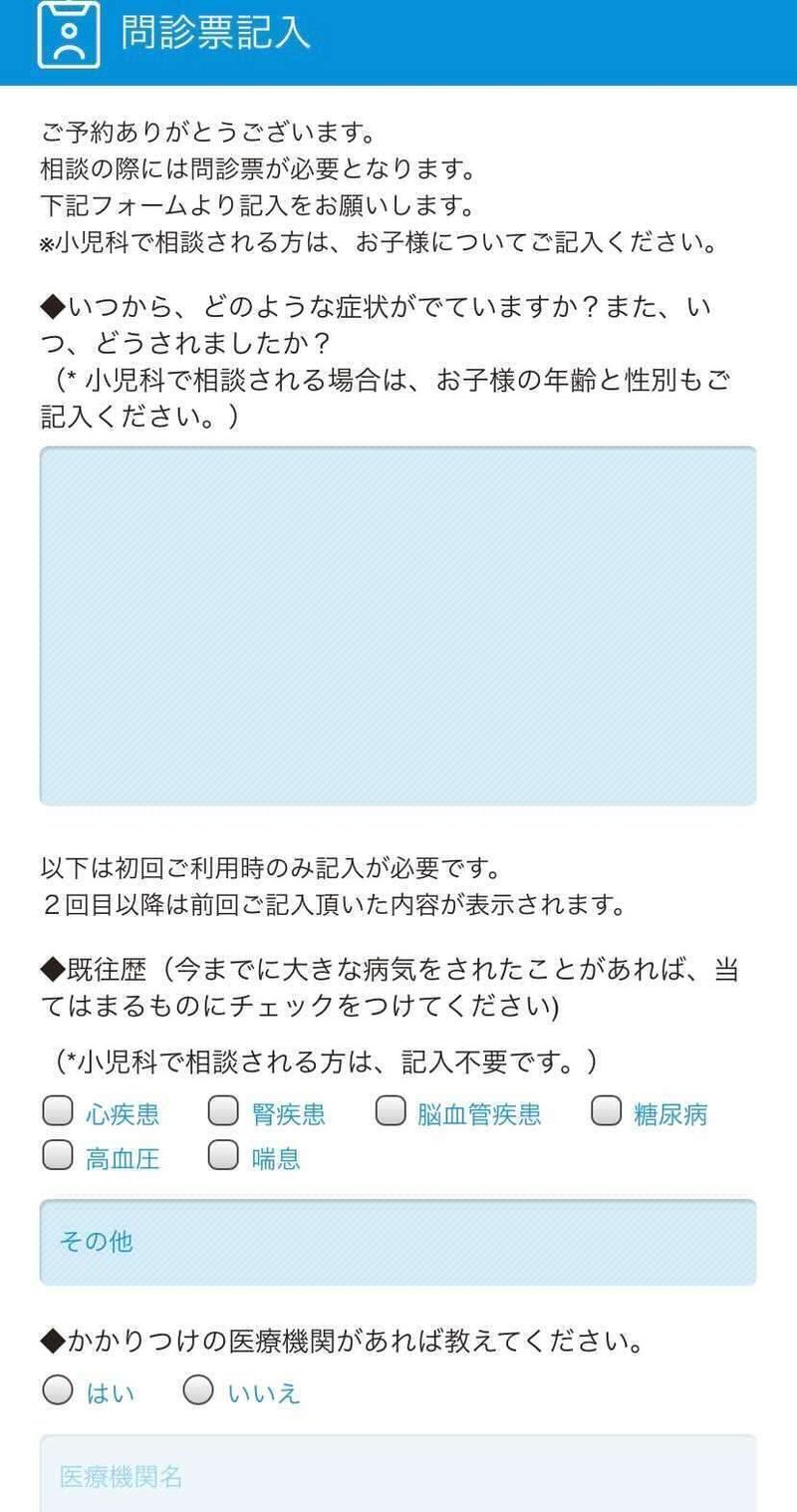This screenshot has height=1512, width=797.
Task: Choose いいえ for regular medical institution
Action: pyautogui.click(x=198, y=1391)
